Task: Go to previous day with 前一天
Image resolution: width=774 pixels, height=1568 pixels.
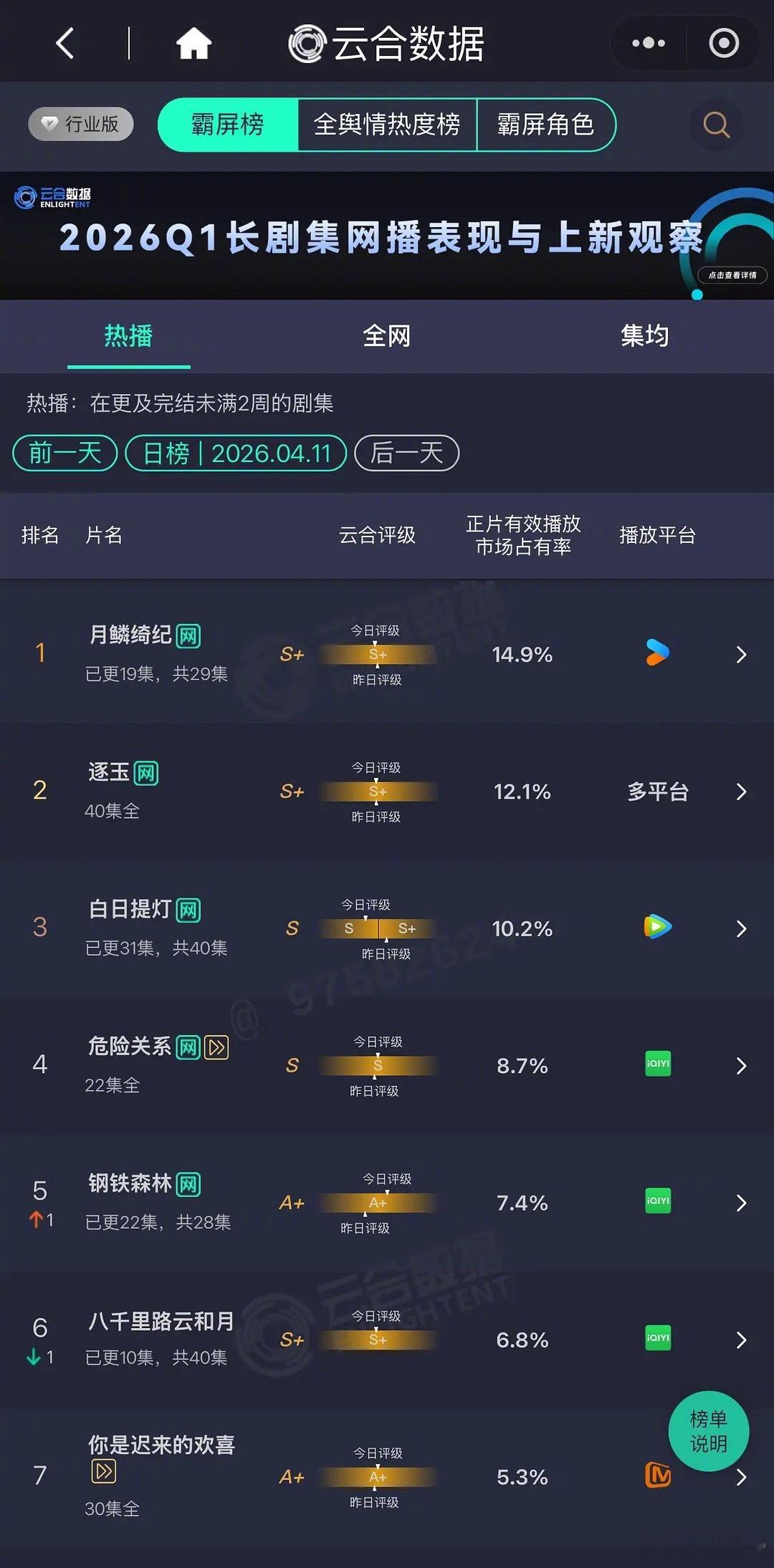Action: [64, 453]
